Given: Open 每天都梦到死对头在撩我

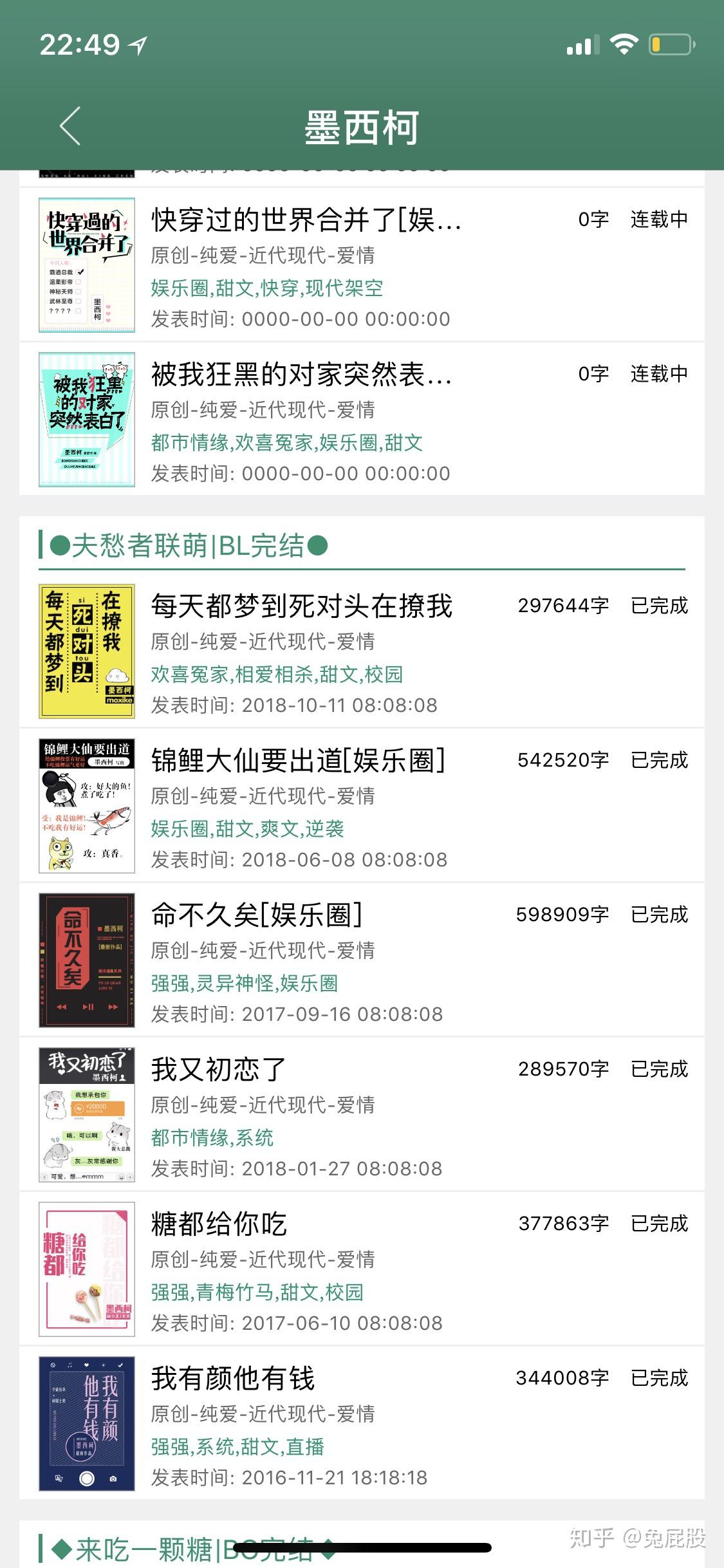Looking at the screenshot, I should 302,606.
